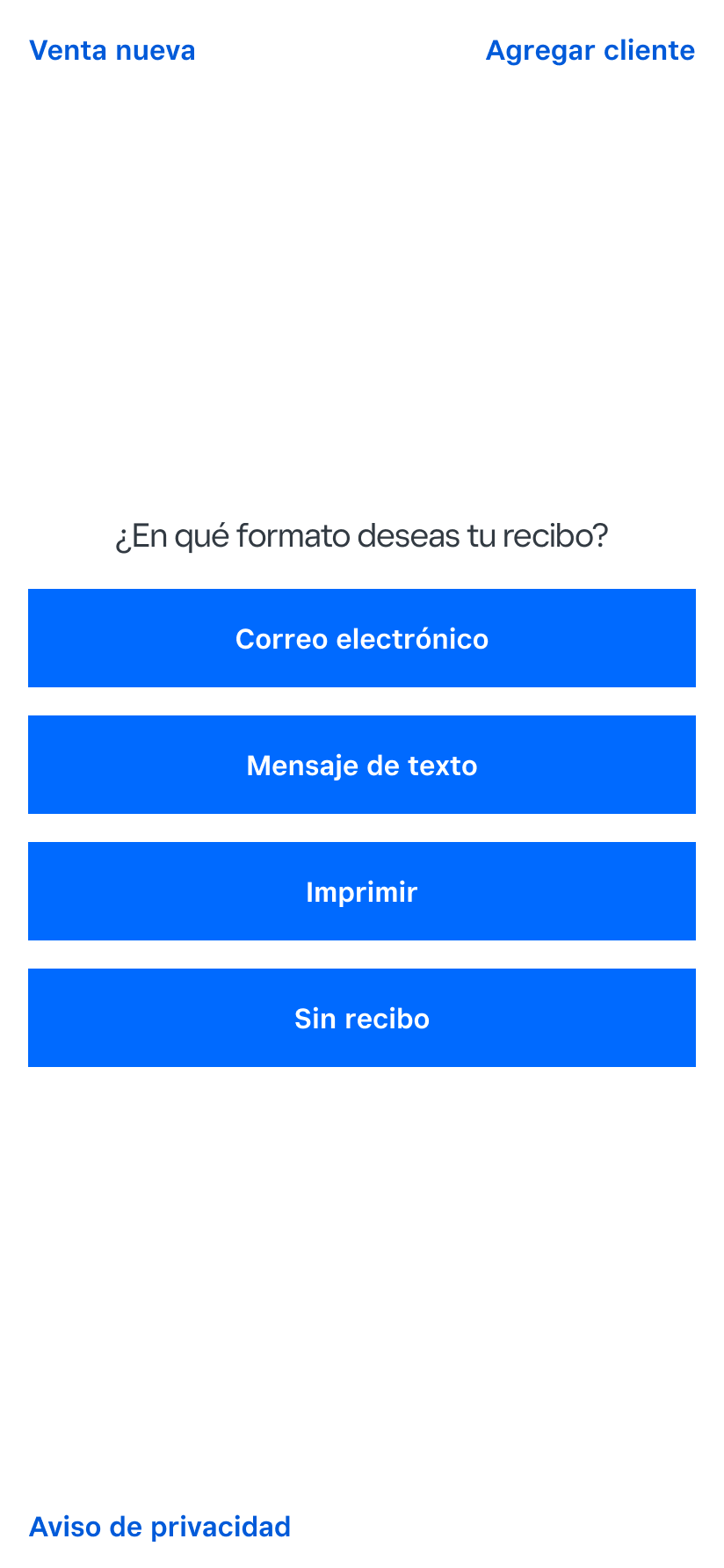Skip the receipt with Sin recibo
Screen dimensions: 724x1568
click(x=362, y=1018)
